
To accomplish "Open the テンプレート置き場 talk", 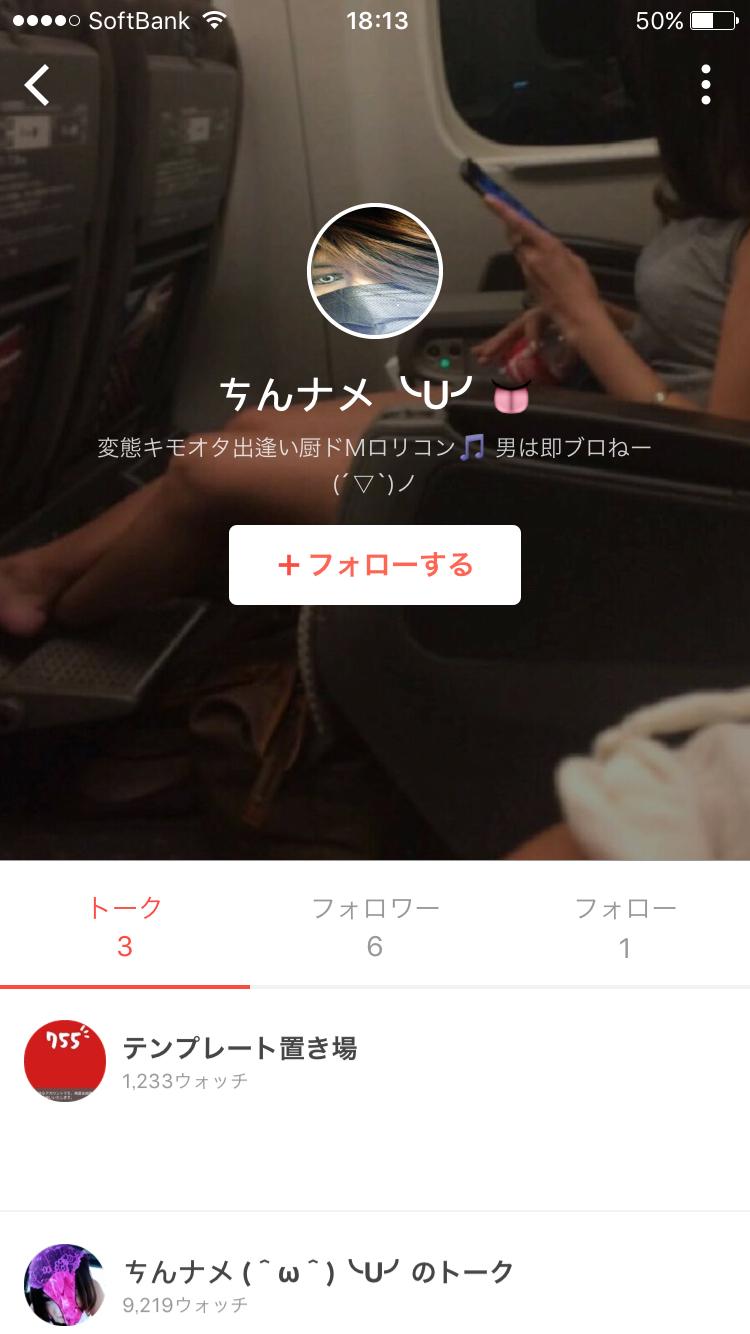I will point(242,1050).
